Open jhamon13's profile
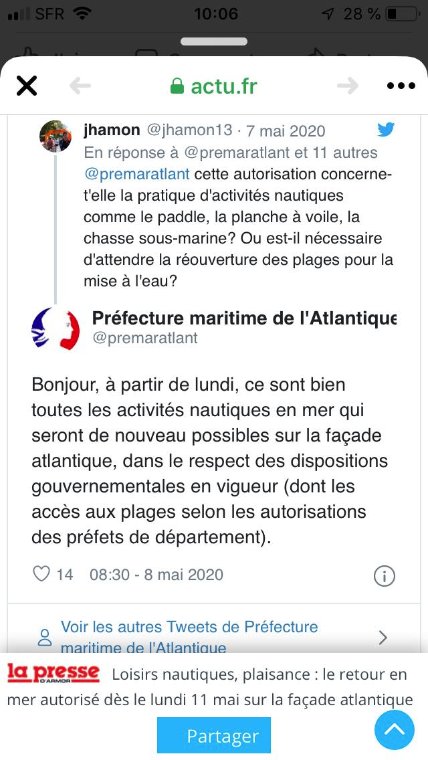This screenshot has width=428, height=760. pos(55,136)
